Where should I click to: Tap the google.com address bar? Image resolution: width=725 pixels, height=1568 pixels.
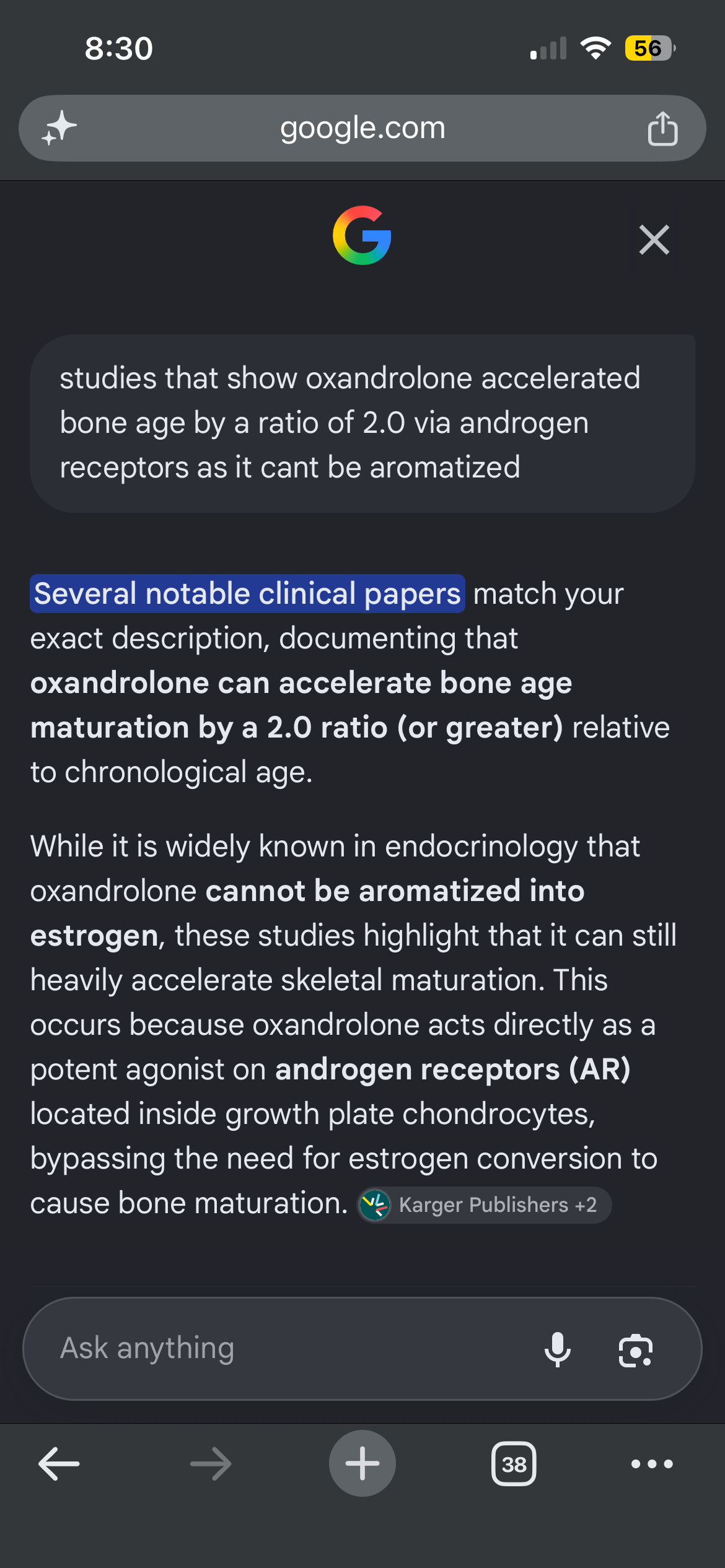coord(362,128)
